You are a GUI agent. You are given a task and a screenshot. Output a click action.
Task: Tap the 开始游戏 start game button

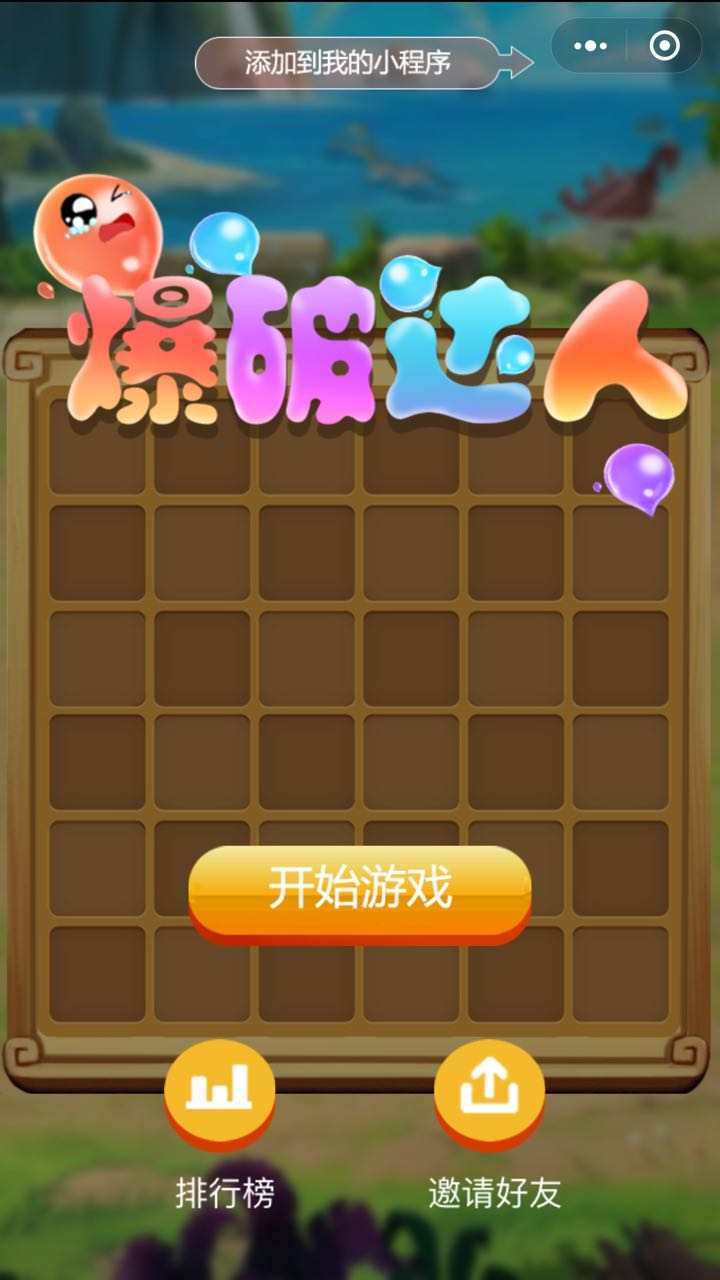(359, 890)
